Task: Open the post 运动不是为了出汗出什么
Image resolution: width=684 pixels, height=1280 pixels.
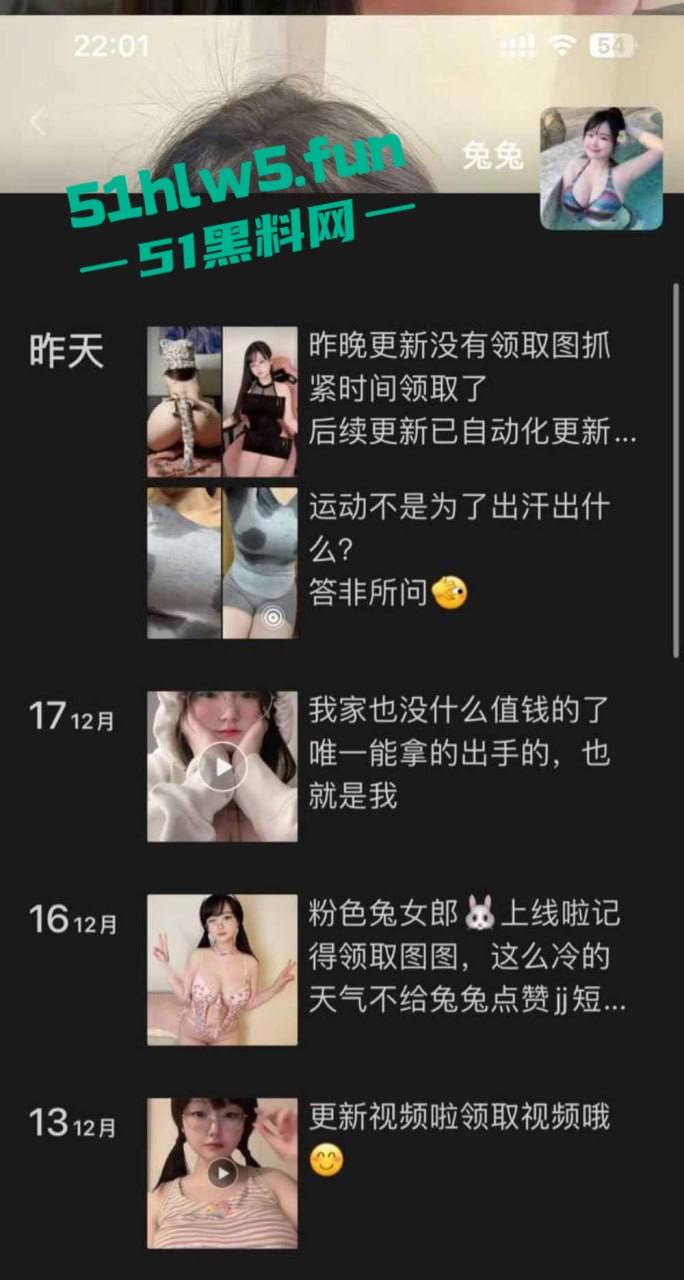Action: pos(458,550)
